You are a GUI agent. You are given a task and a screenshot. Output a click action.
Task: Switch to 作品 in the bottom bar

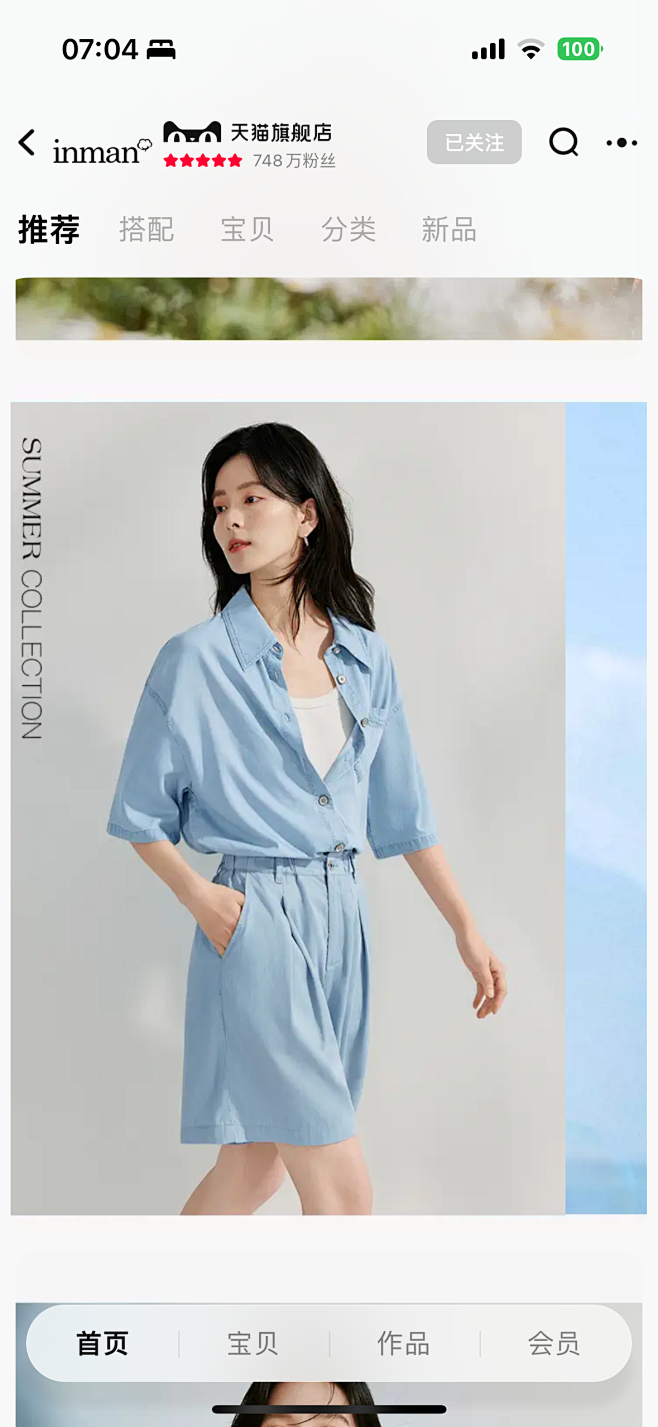[x=404, y=1343]
